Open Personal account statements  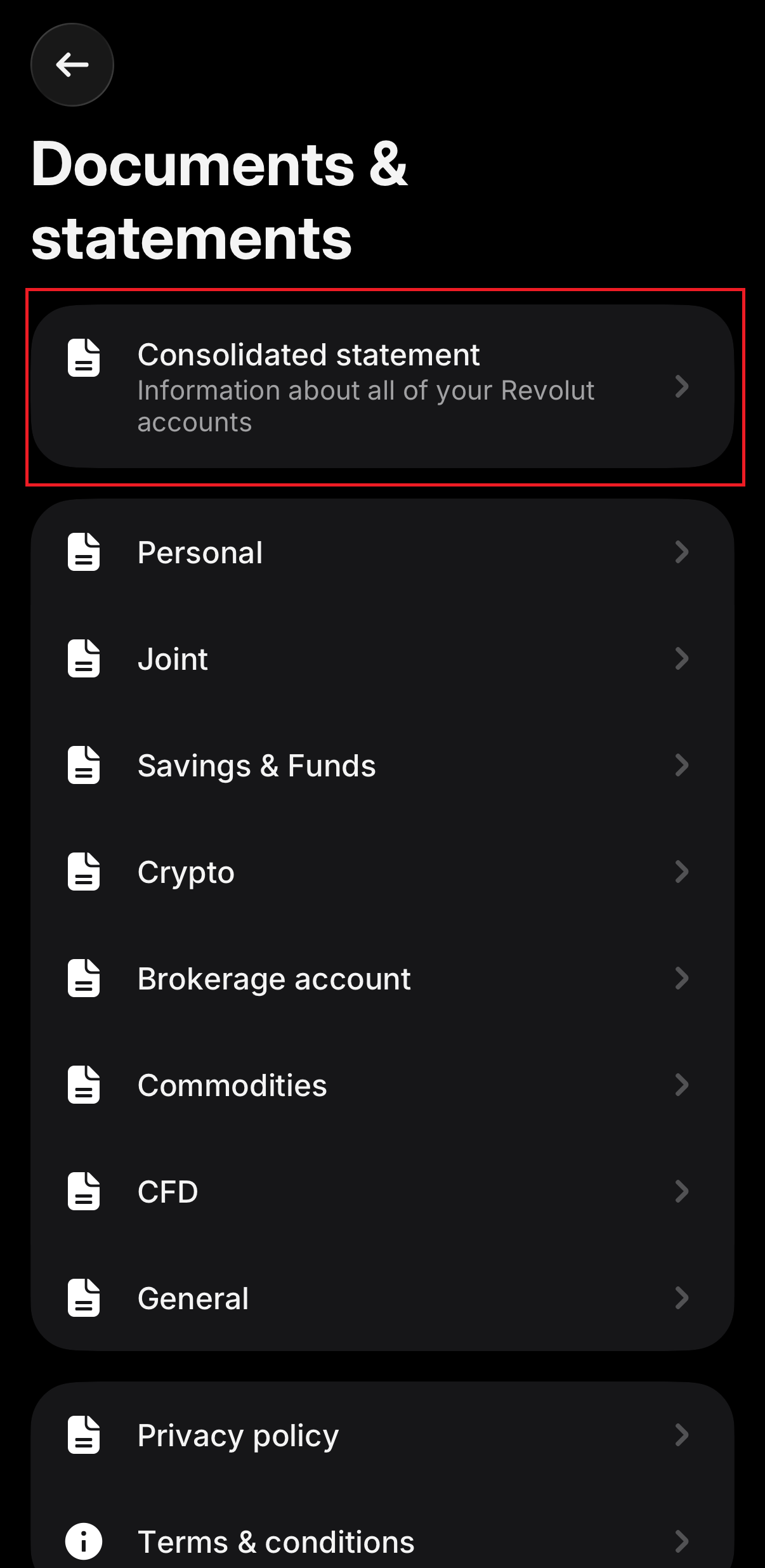click(x=382, y=552)
